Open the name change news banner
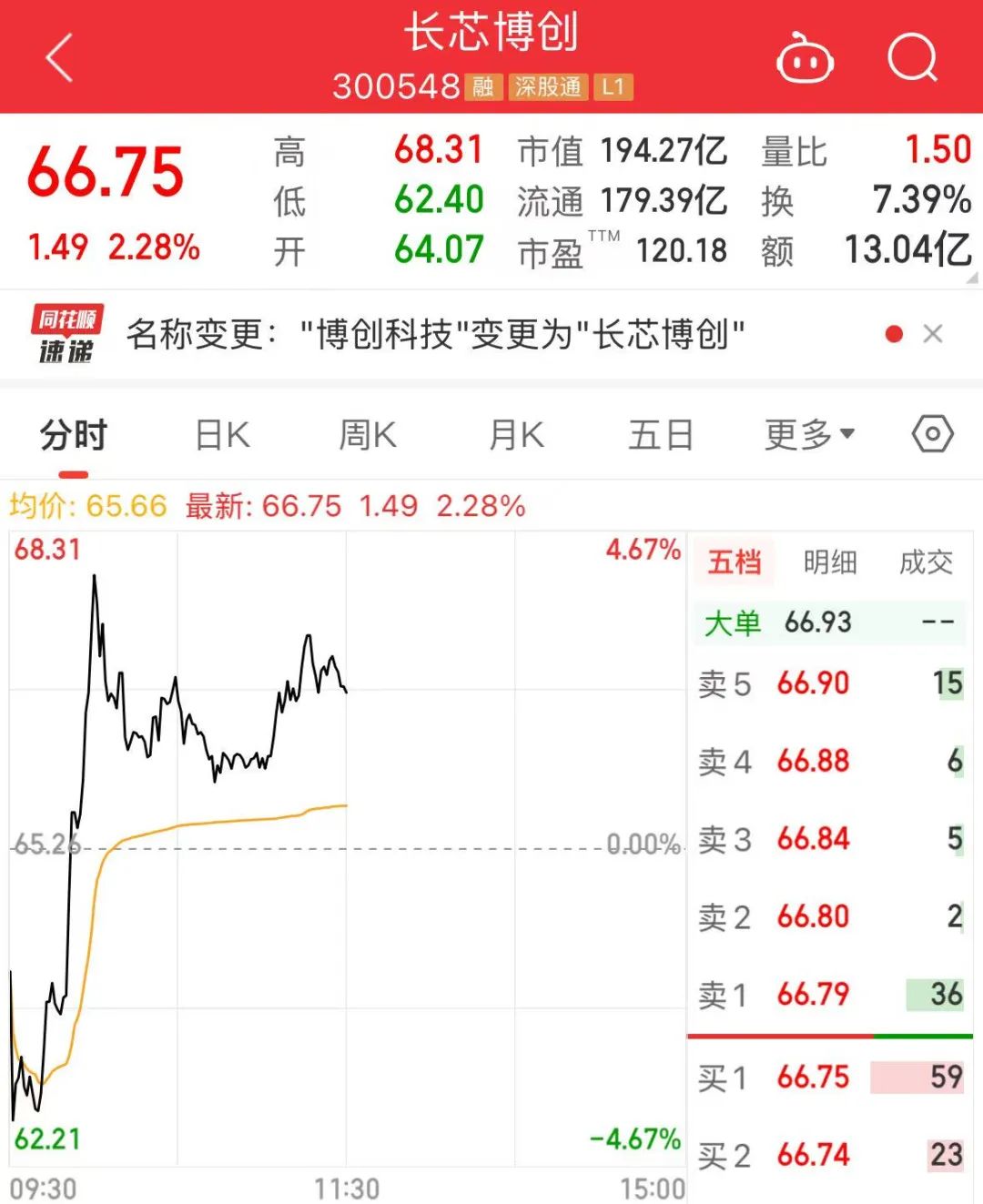Screen dimensions: 983x1204 pyautogui.click(x=435, y=335)
